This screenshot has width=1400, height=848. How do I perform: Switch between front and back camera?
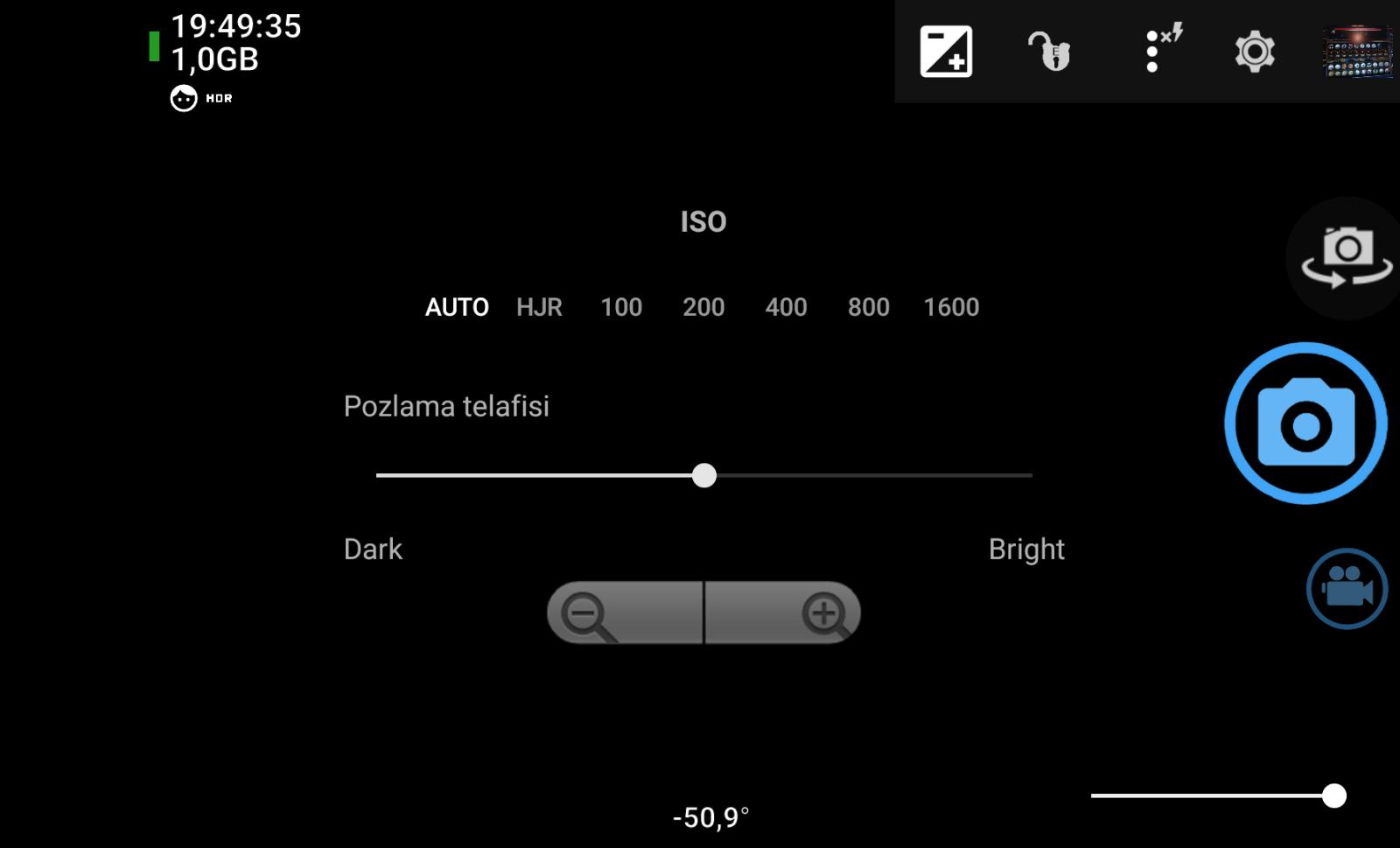[x=1347, y=258]
